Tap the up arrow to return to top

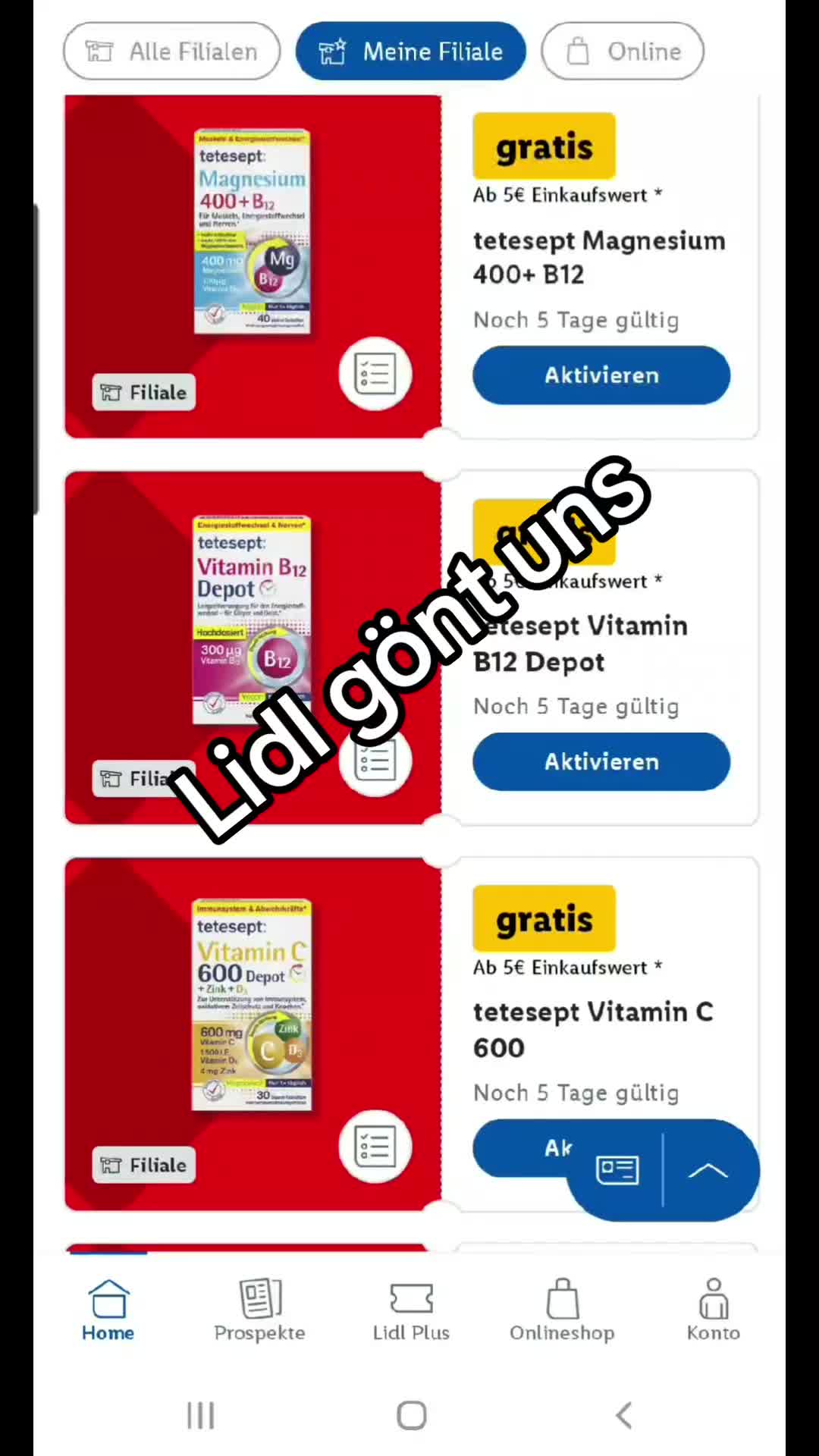[708, 1170]
